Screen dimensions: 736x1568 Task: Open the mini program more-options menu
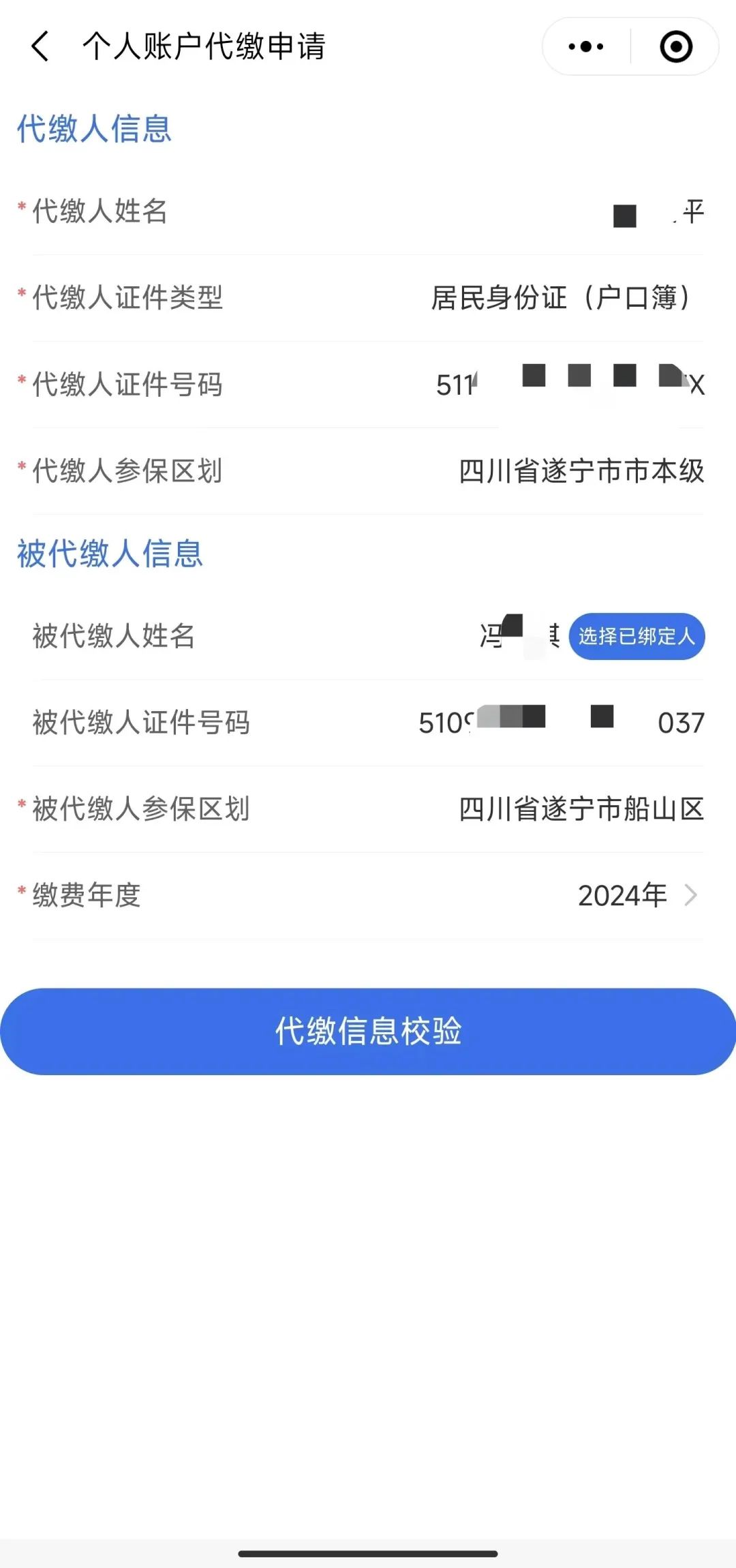pyautogui.click(x=586, y=46)
